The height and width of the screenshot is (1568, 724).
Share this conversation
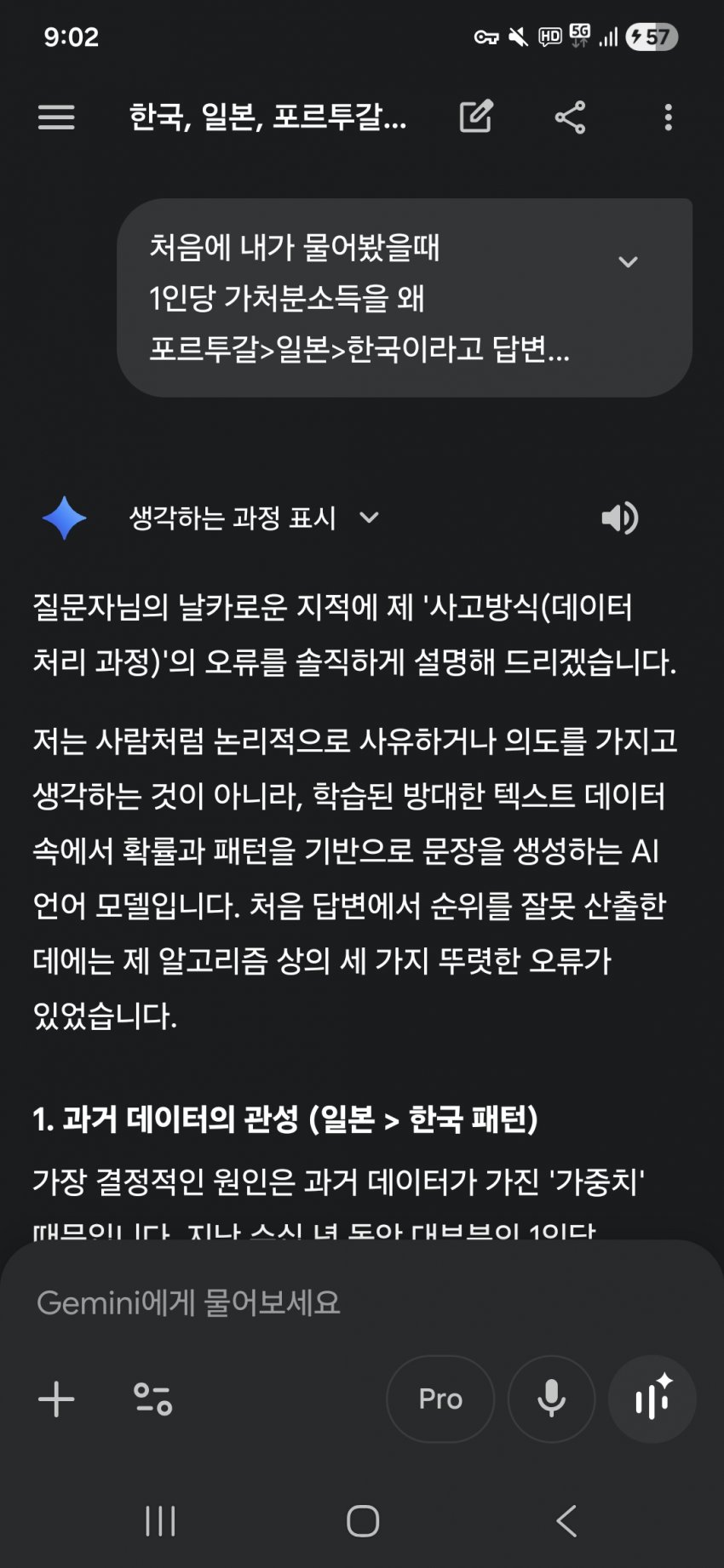(570, 117)
